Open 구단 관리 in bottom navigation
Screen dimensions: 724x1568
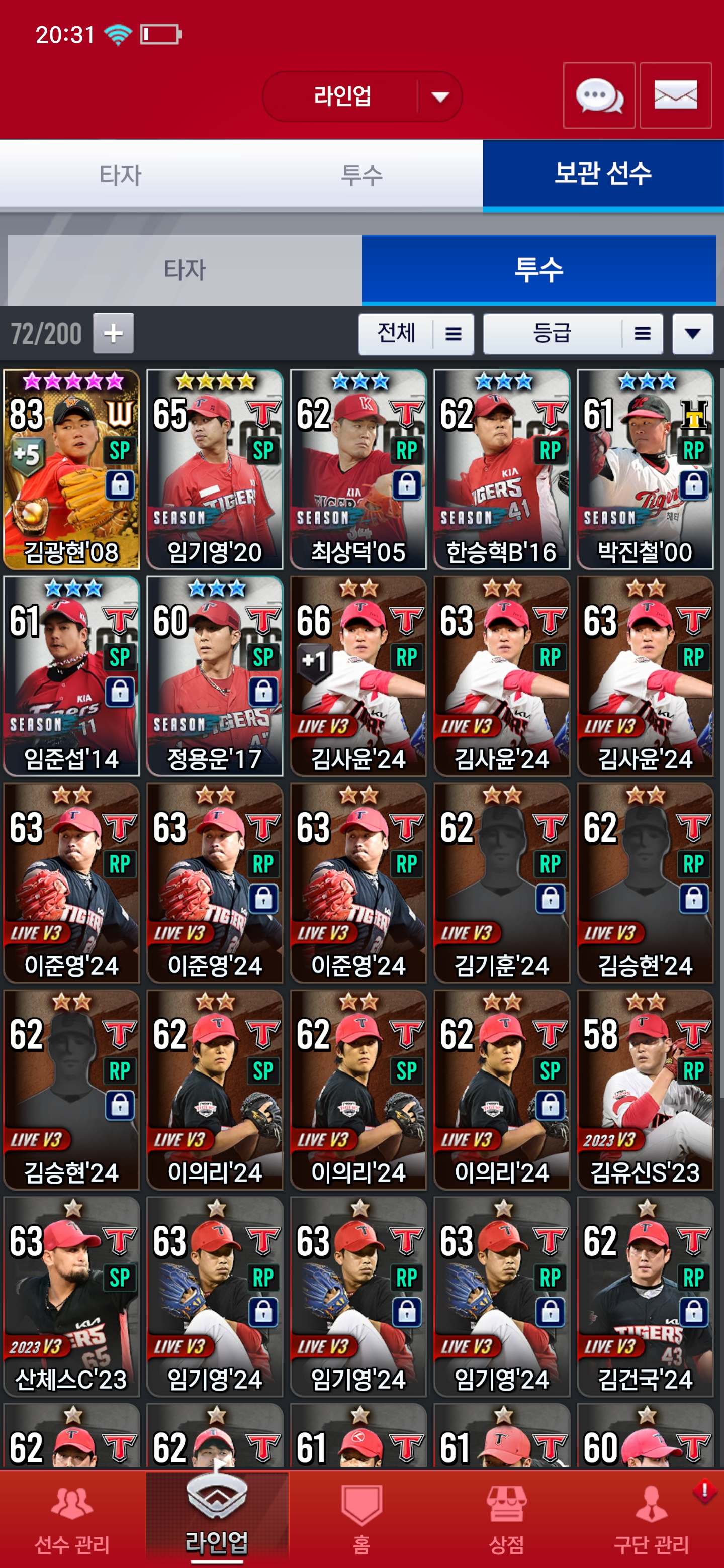click(651, 1519)
